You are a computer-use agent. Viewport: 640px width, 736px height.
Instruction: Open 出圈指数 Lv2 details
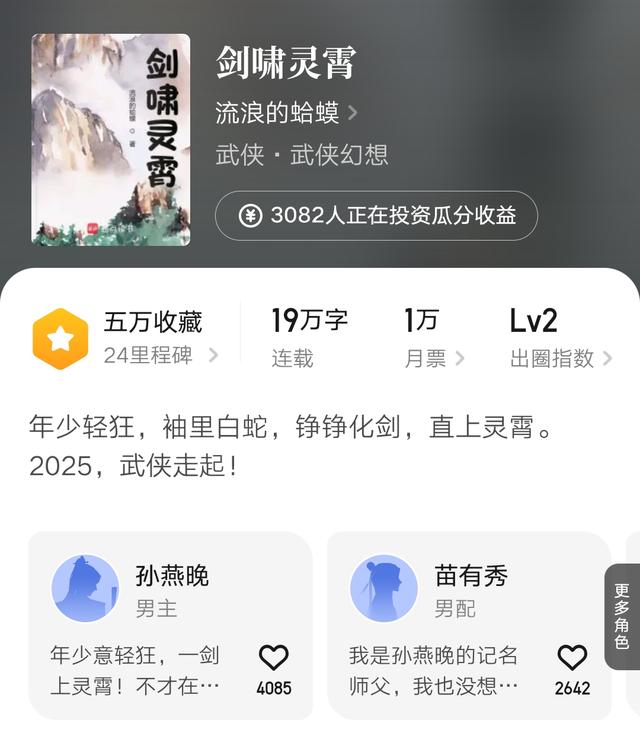coord(560,338)
